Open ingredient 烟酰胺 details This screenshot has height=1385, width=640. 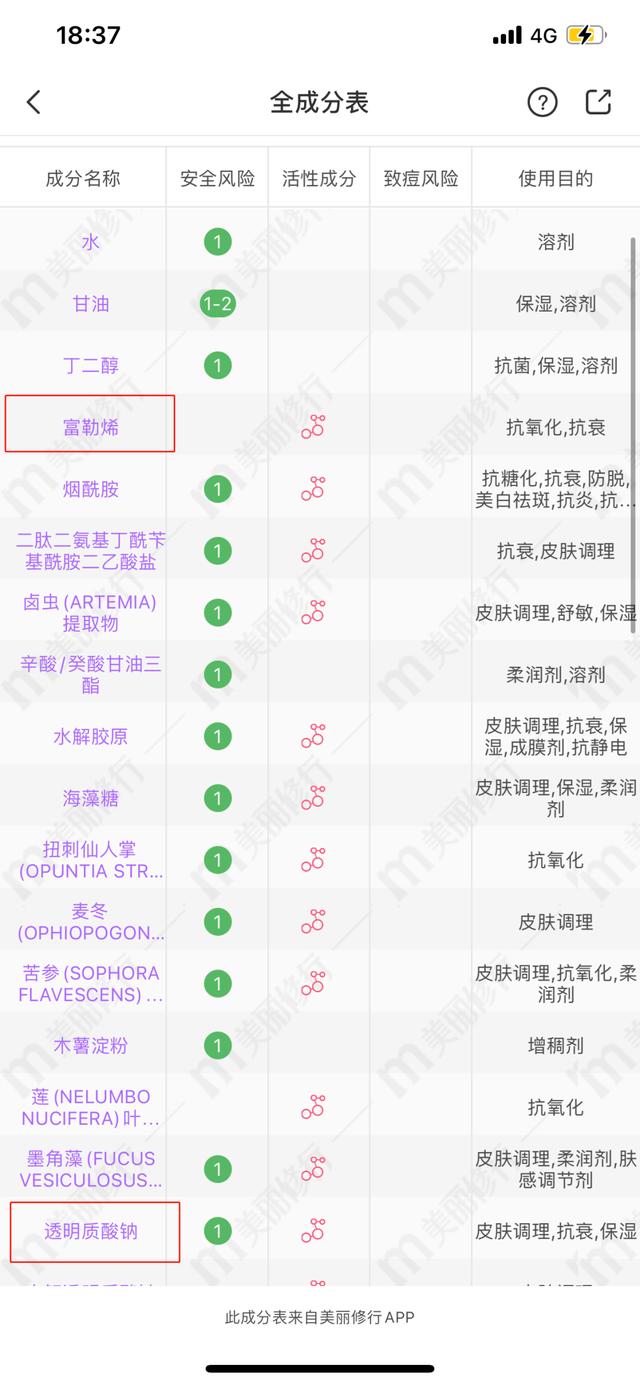tap(91, 489)
